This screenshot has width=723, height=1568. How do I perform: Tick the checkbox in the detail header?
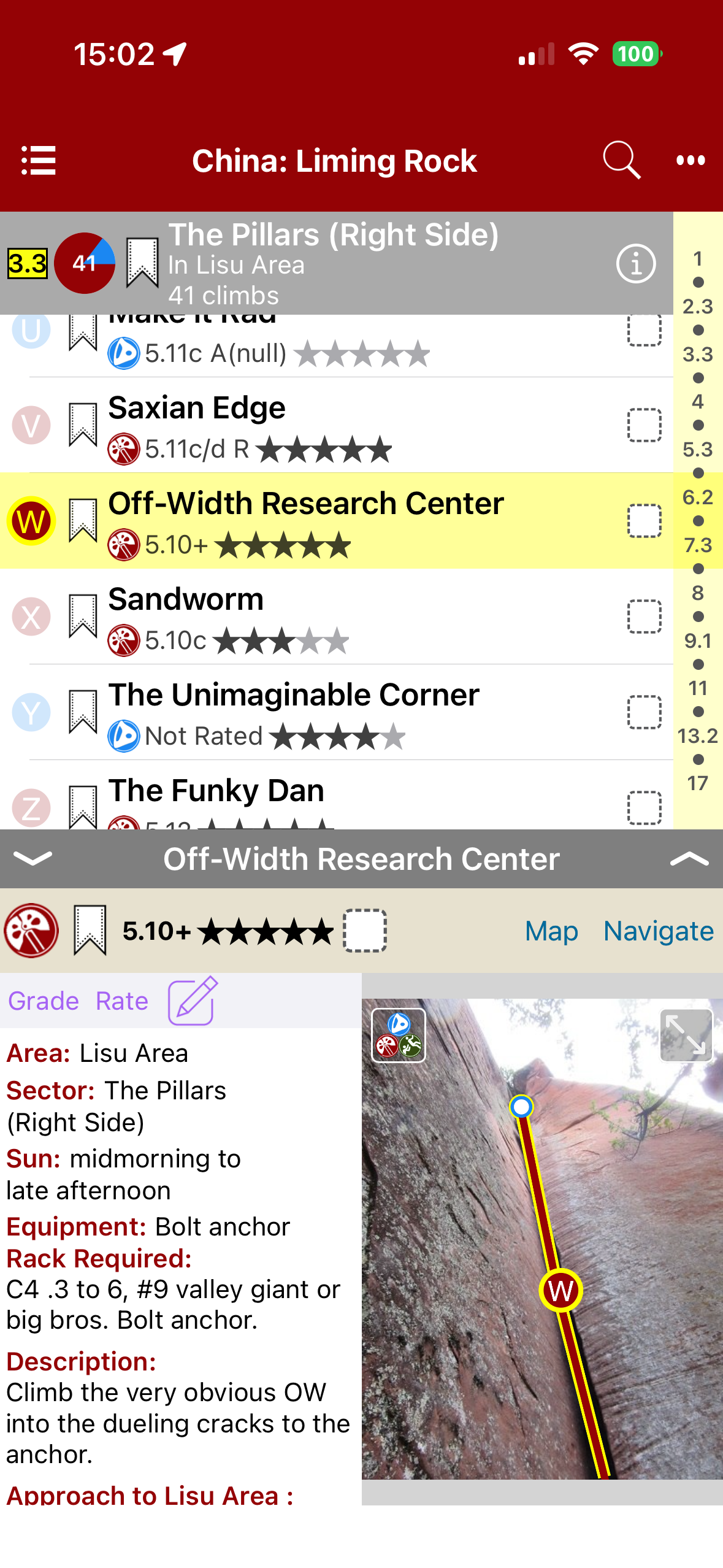365,931
